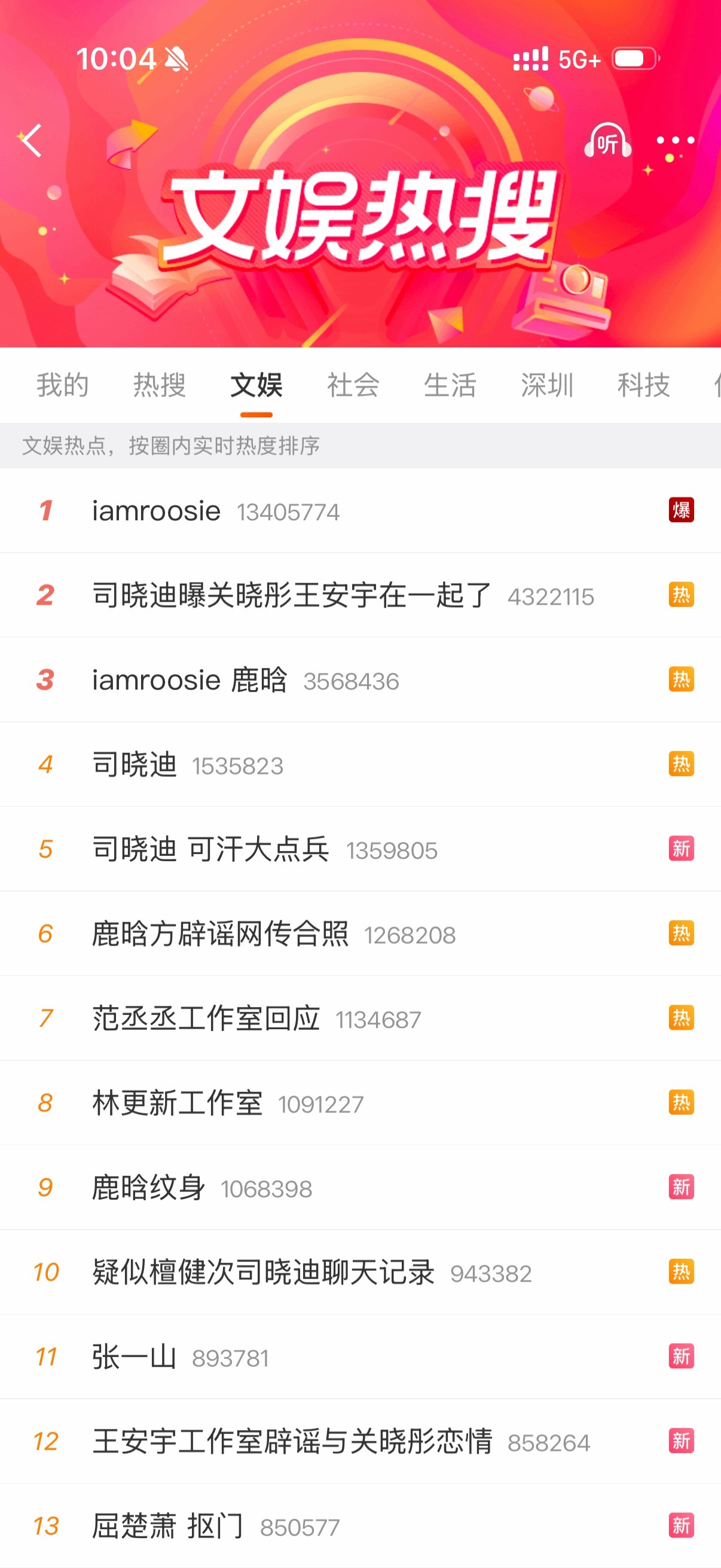Switch to the 科技 tab
721x1568 pixels.
tap(643, 386)
